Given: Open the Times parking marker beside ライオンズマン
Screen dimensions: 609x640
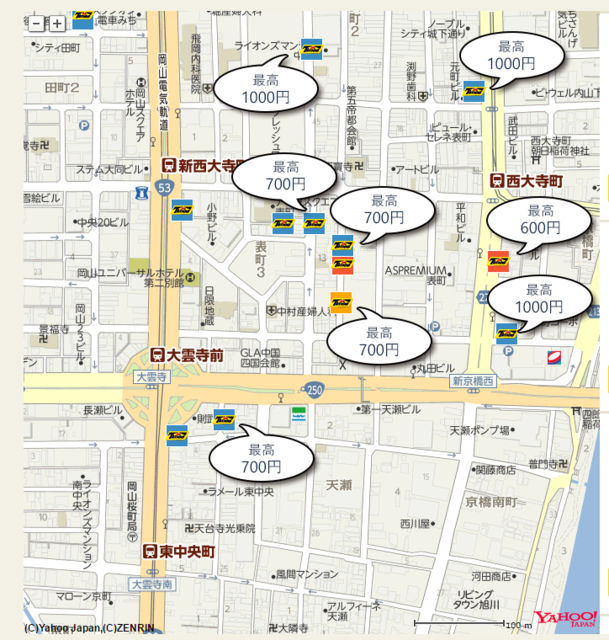Looking at the screenshot, I should [x=311, y=49].
